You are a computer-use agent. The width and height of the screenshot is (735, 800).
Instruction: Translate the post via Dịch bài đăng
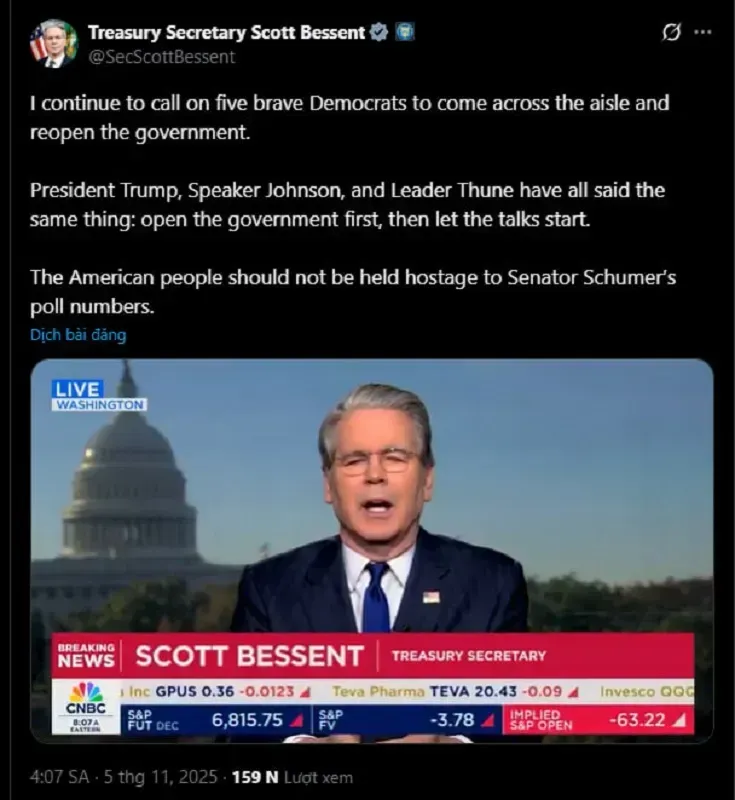pyautogui.click(x=78, y=335)
